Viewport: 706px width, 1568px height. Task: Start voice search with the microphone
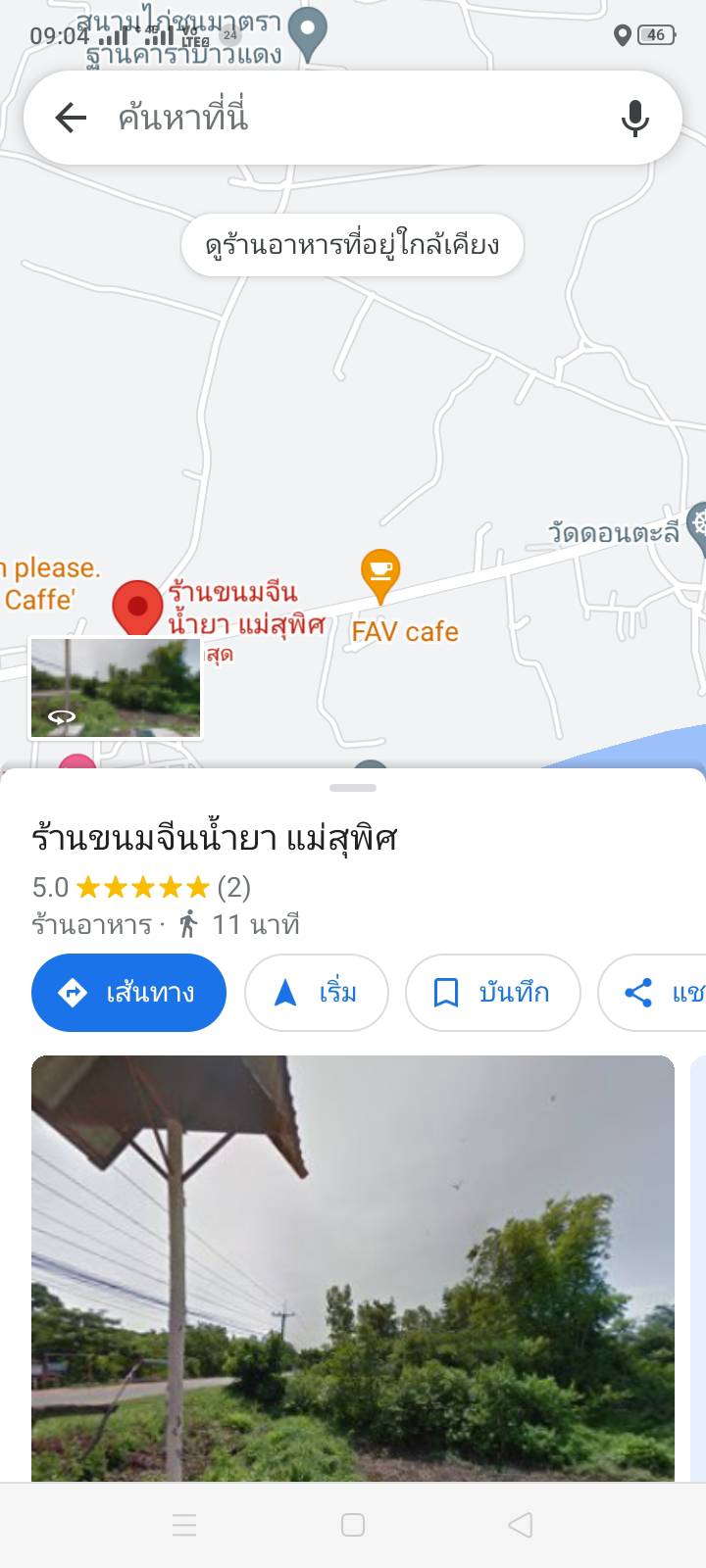coord(635,119)
